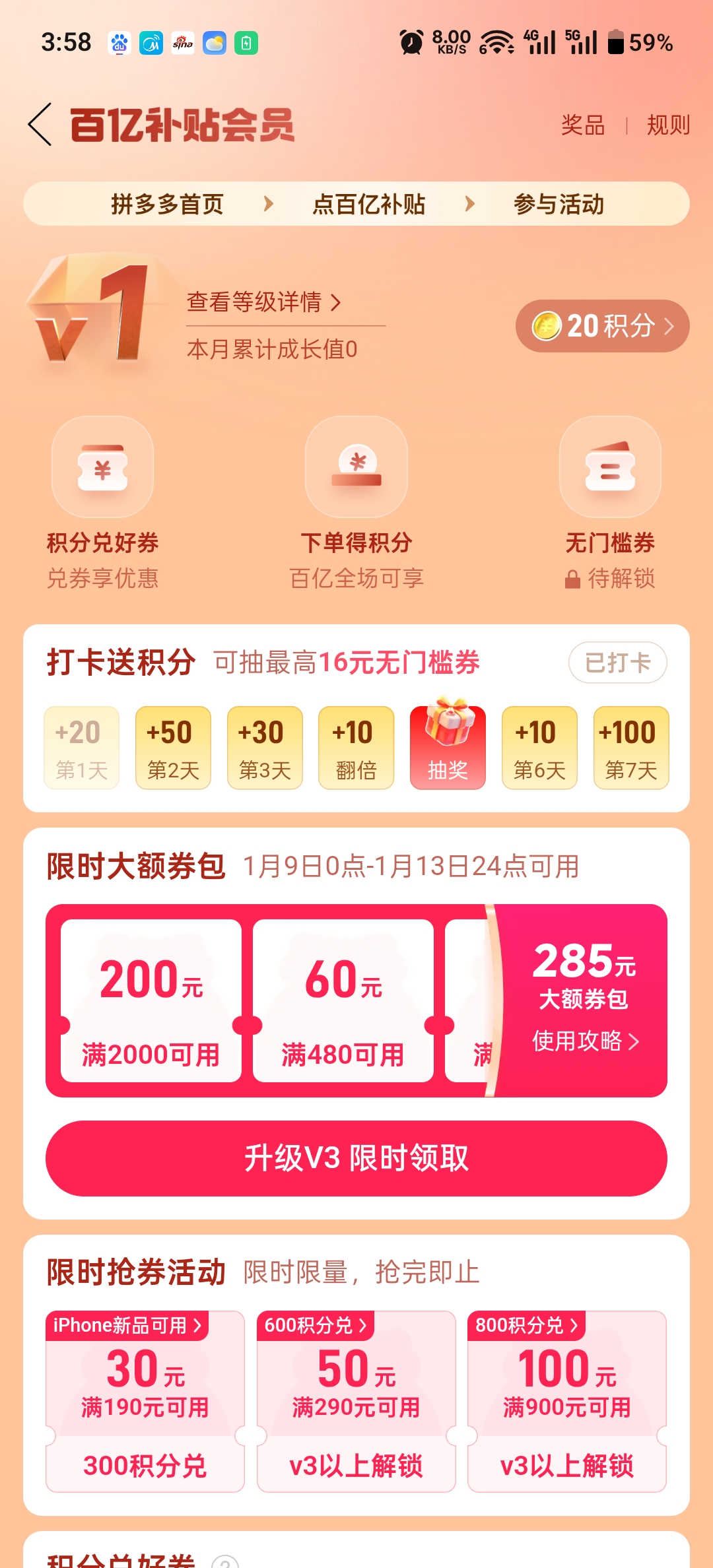The height and width of the screenshot is (1568, 713).
Task: Open the 60元 满480可用 coupon
Action: 343,1000
